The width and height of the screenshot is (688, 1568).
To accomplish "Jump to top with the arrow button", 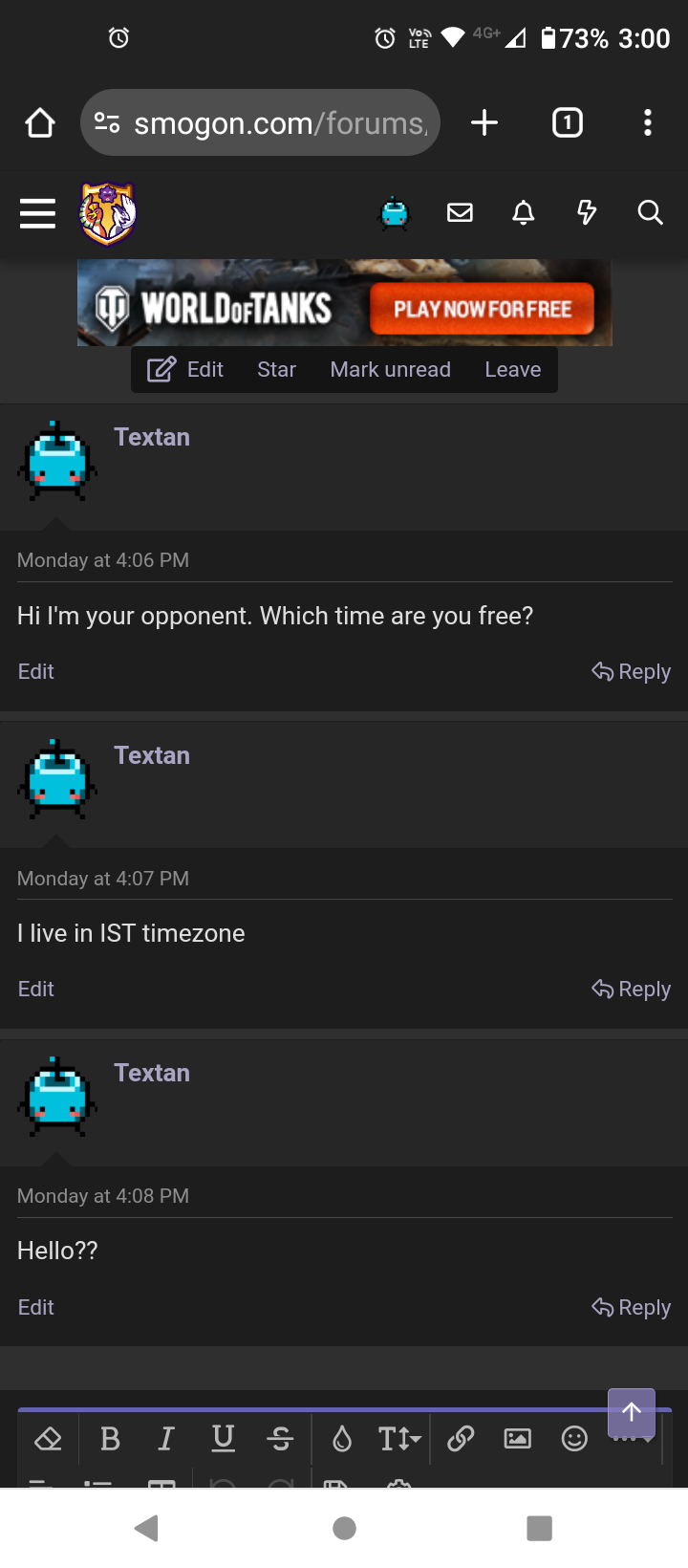I will [x=632, y=1412].
